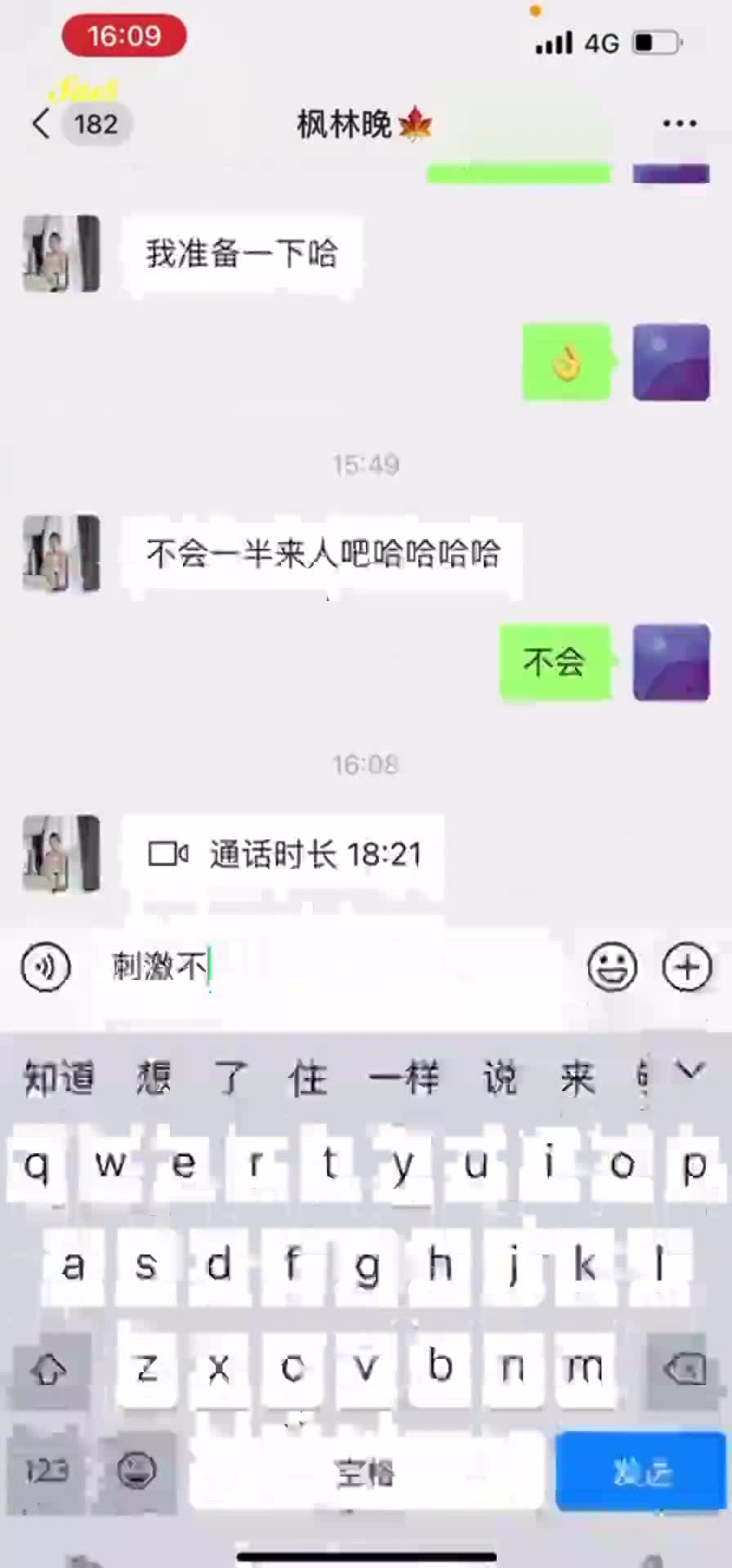Delete a character with backspace

(x=685, y=1370)
